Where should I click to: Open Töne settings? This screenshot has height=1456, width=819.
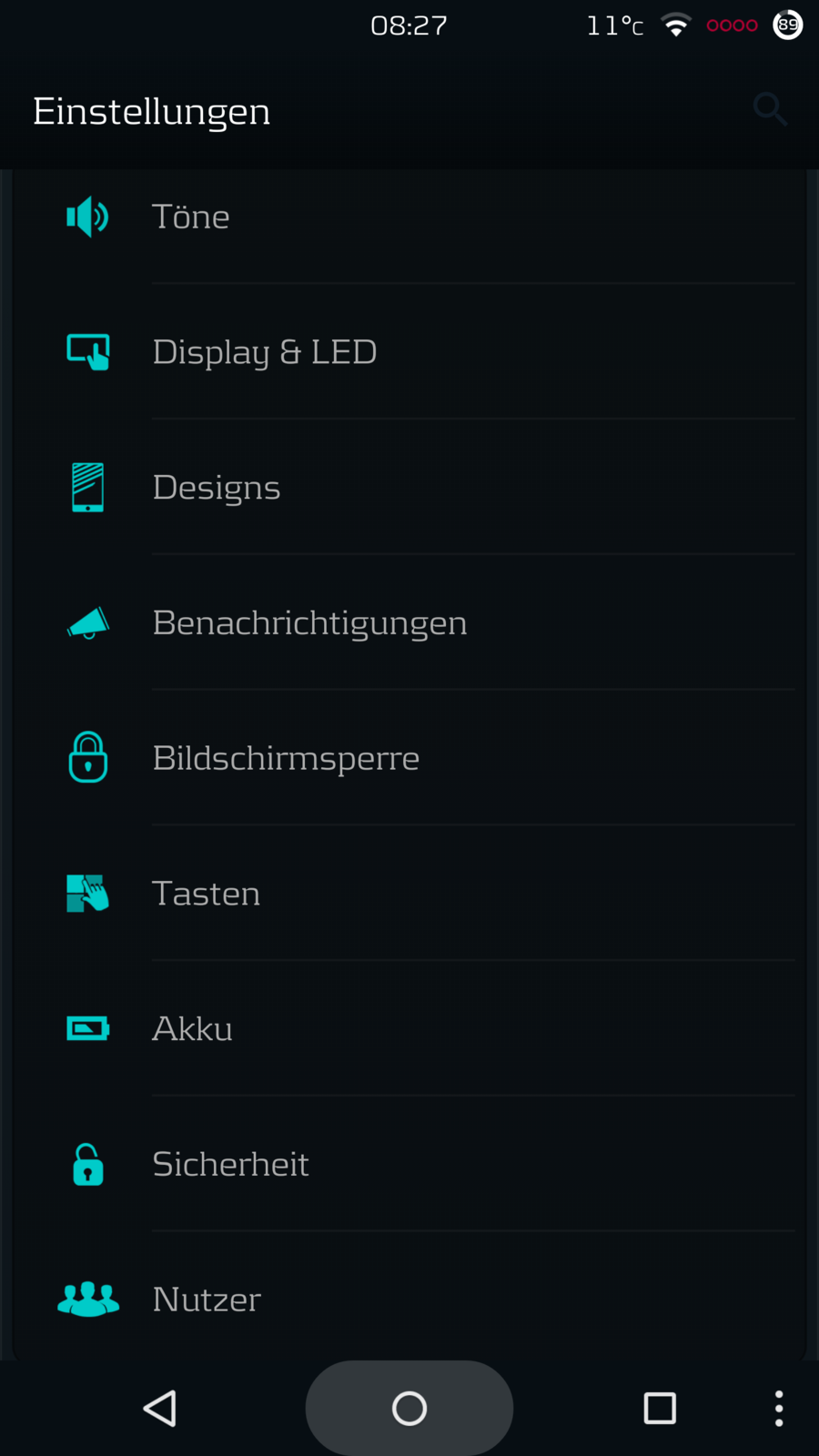pyautogui.click(x=409, y=217)
